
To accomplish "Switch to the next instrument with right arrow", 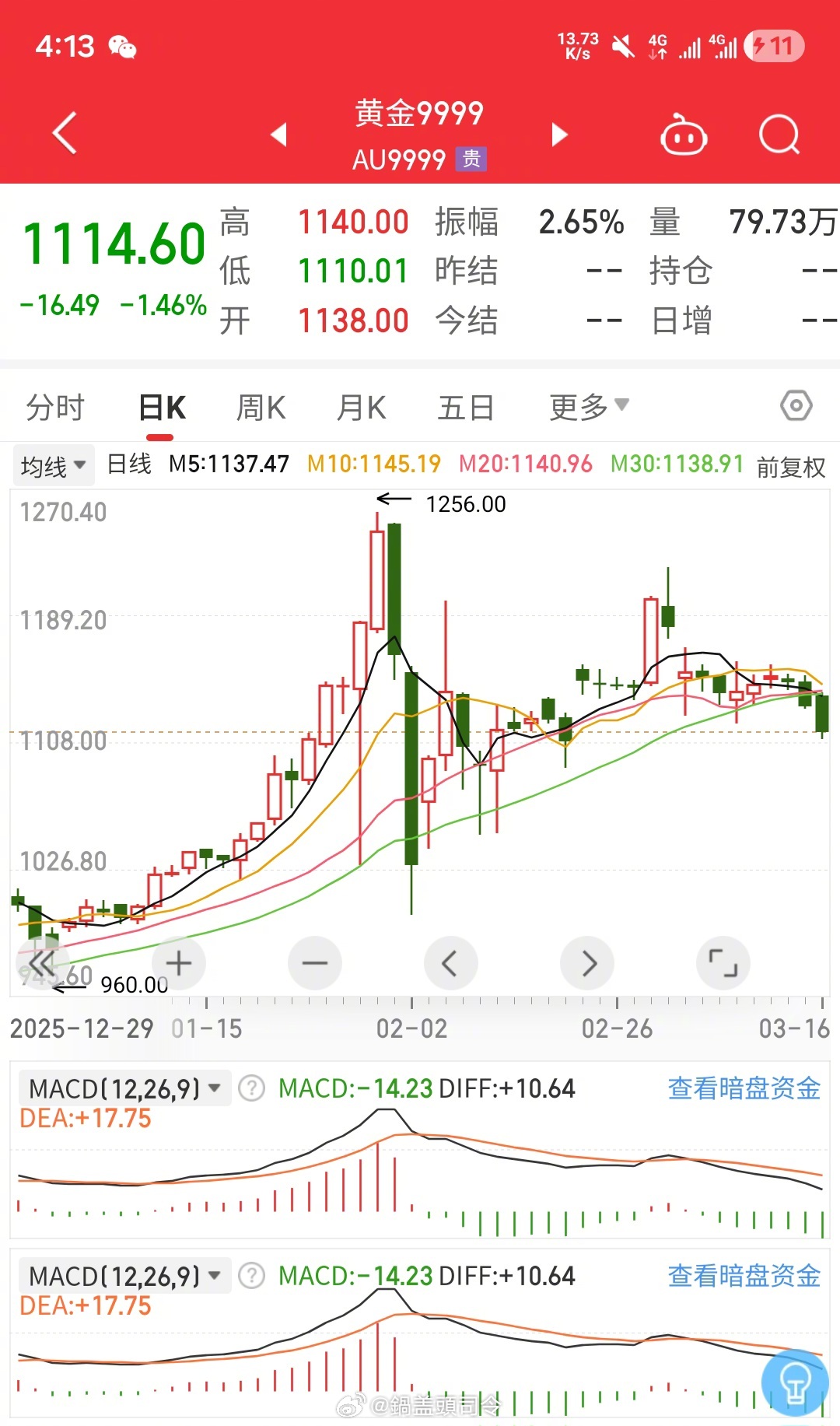I will point(558,134).
